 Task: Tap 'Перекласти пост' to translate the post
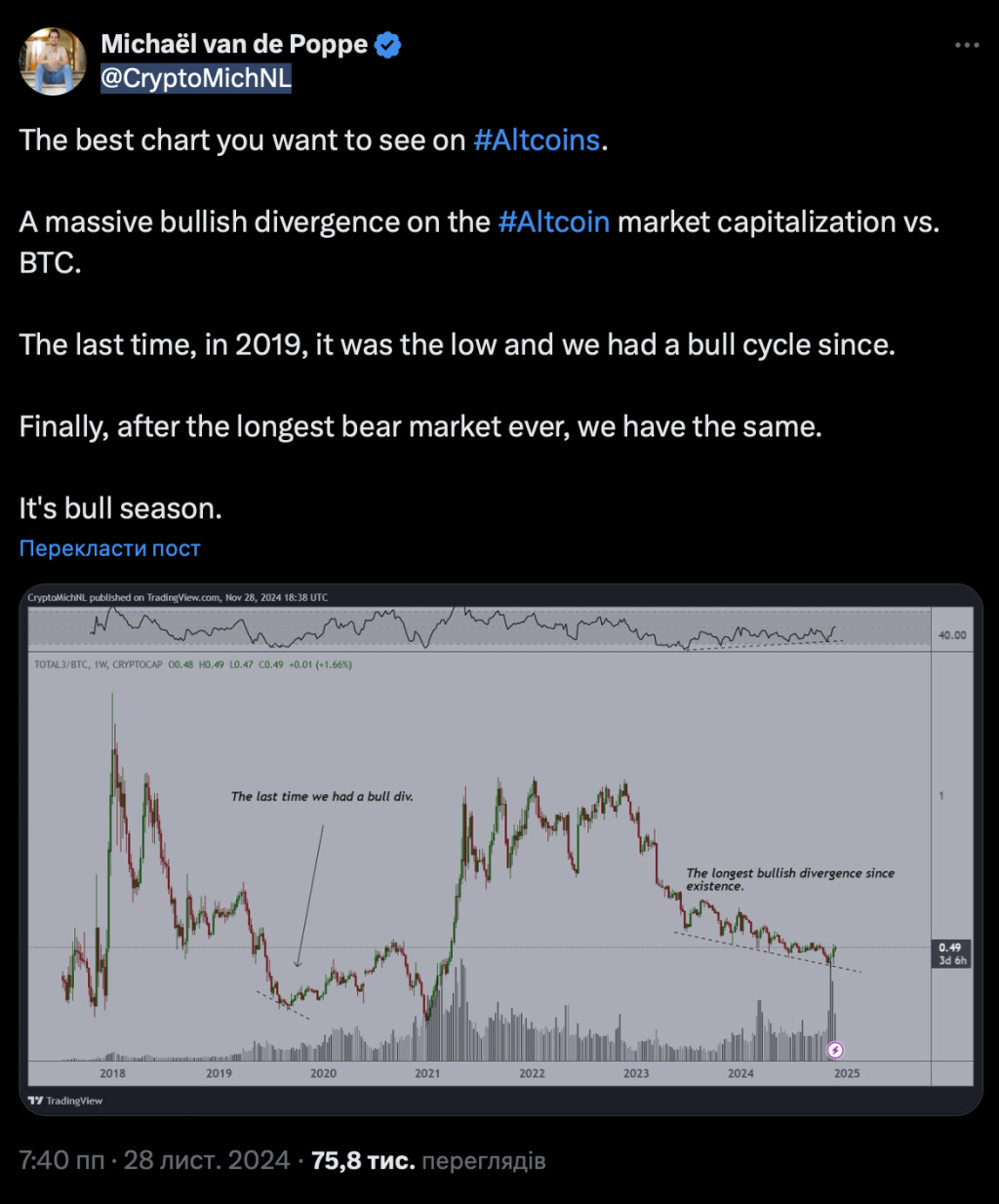[x=109, y=548]
